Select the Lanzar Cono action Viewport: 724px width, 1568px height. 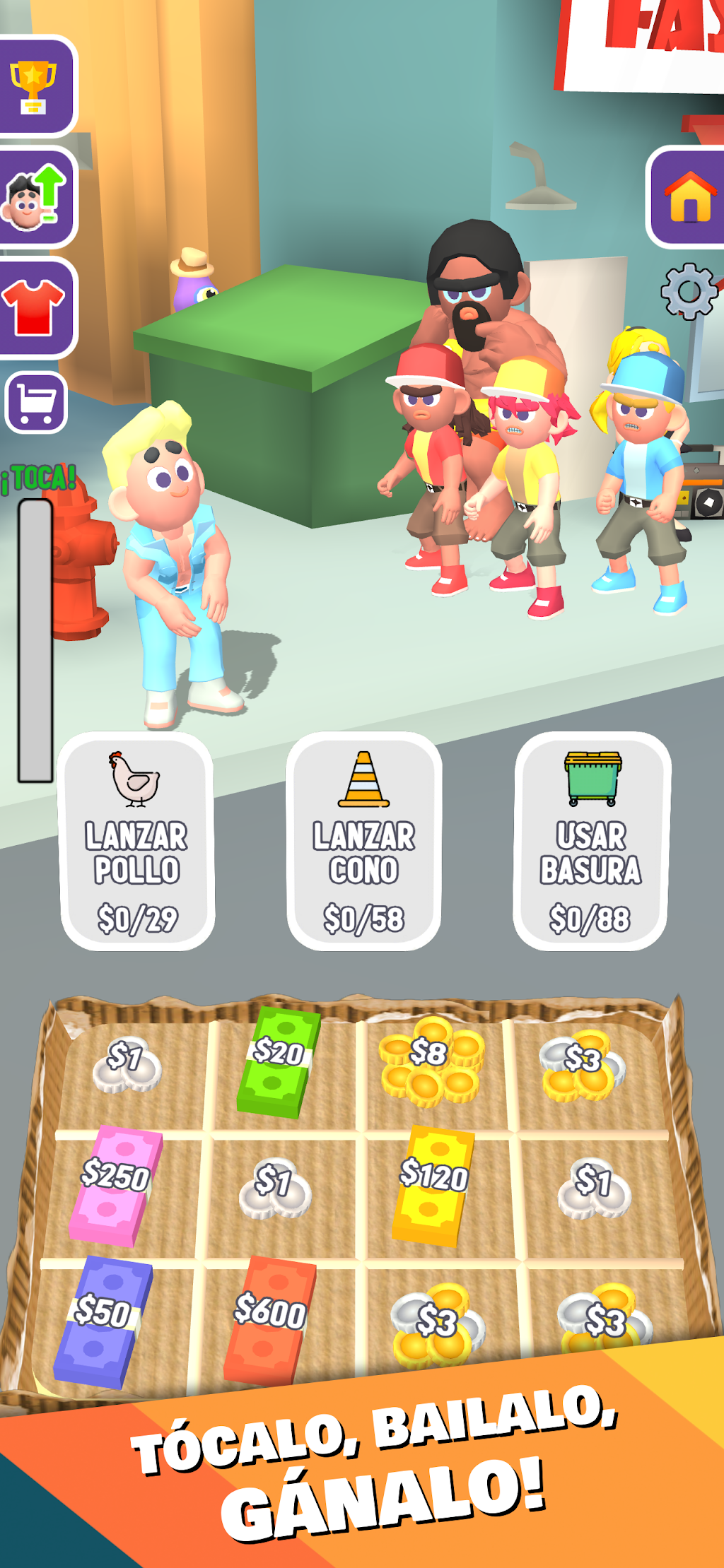coord(364,841)
